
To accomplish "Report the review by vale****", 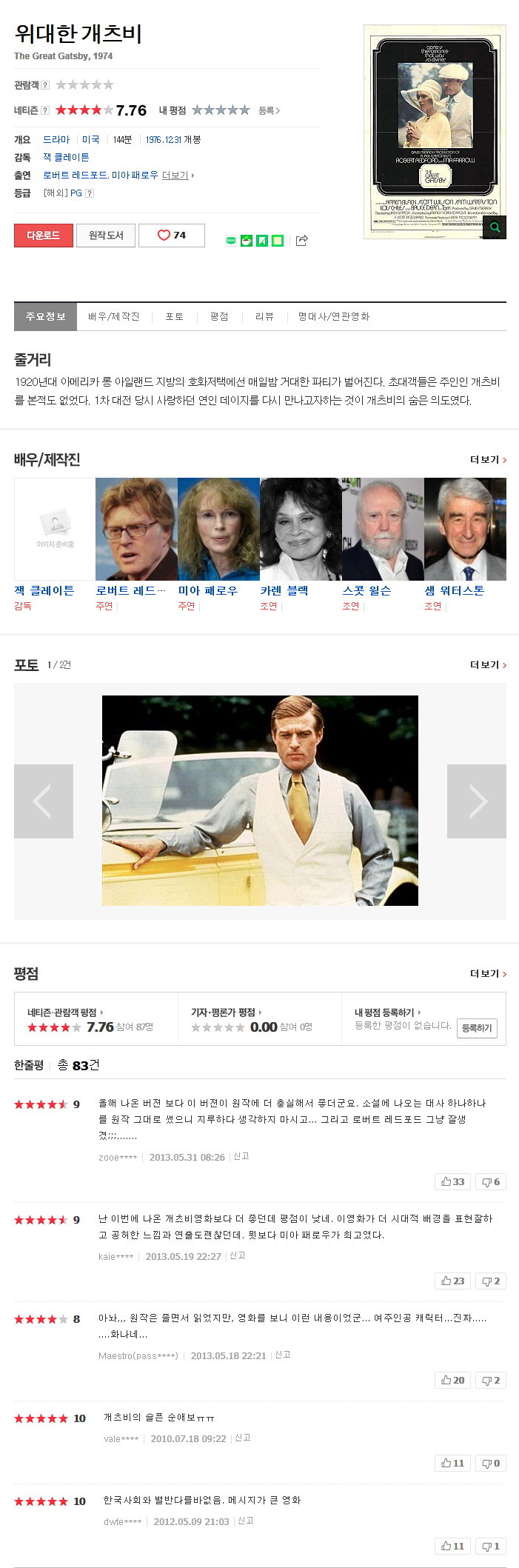I will 243,1438.
